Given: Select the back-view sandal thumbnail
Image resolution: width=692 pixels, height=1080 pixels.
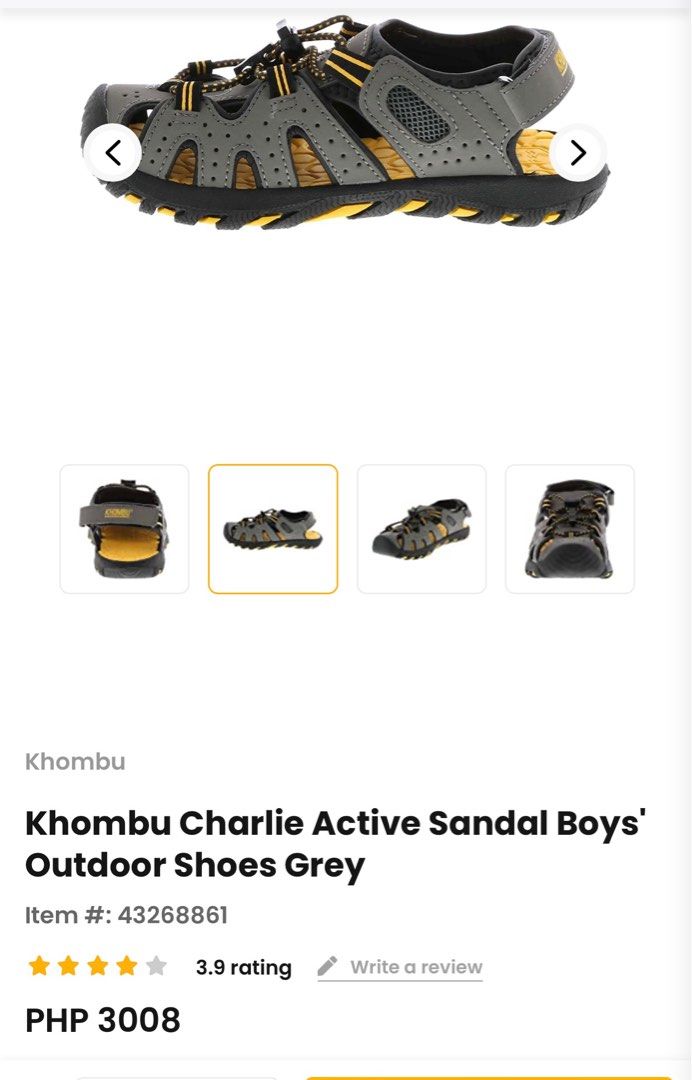Looking at the screenshot, I should (124, 529).
